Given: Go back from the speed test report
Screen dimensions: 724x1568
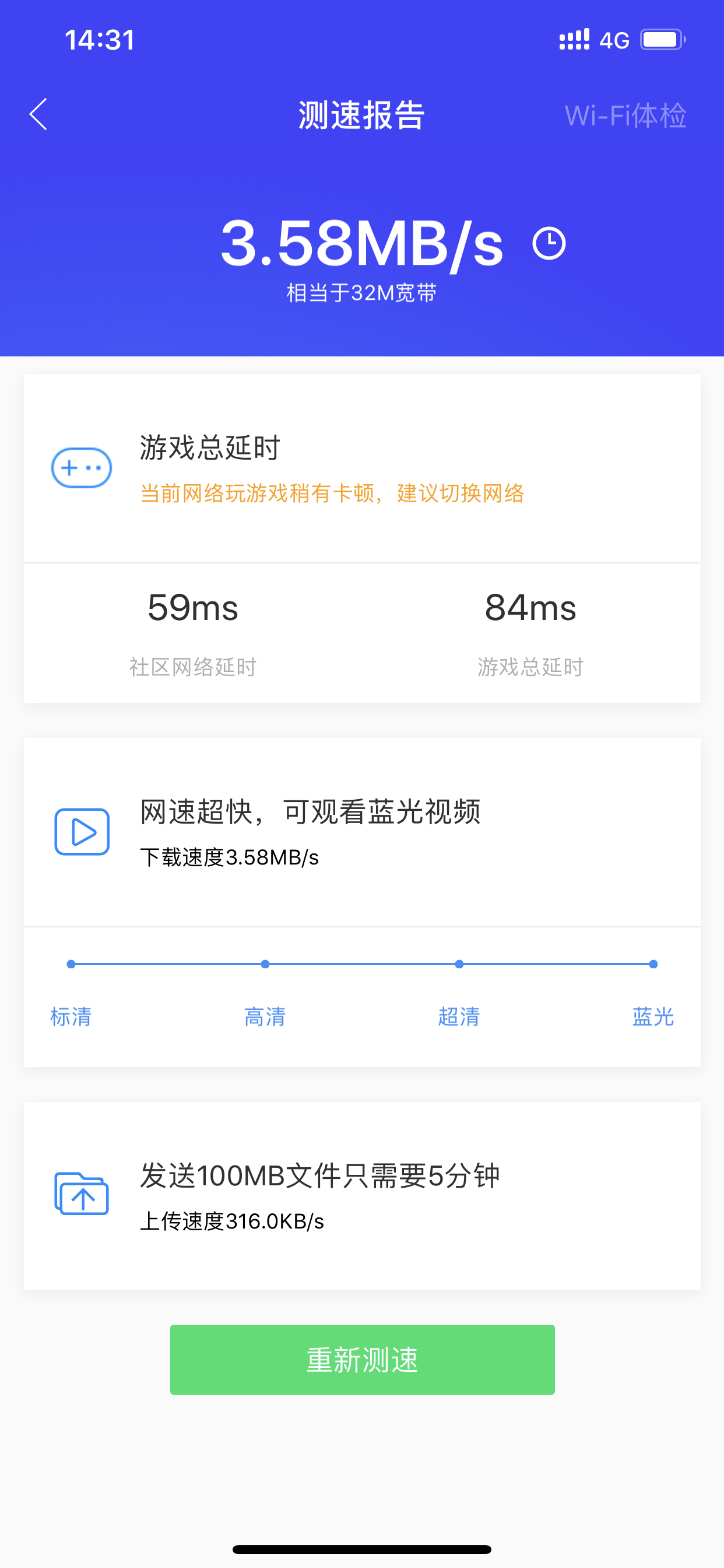Looking at the screenshot, I should (x=38, y=114).
